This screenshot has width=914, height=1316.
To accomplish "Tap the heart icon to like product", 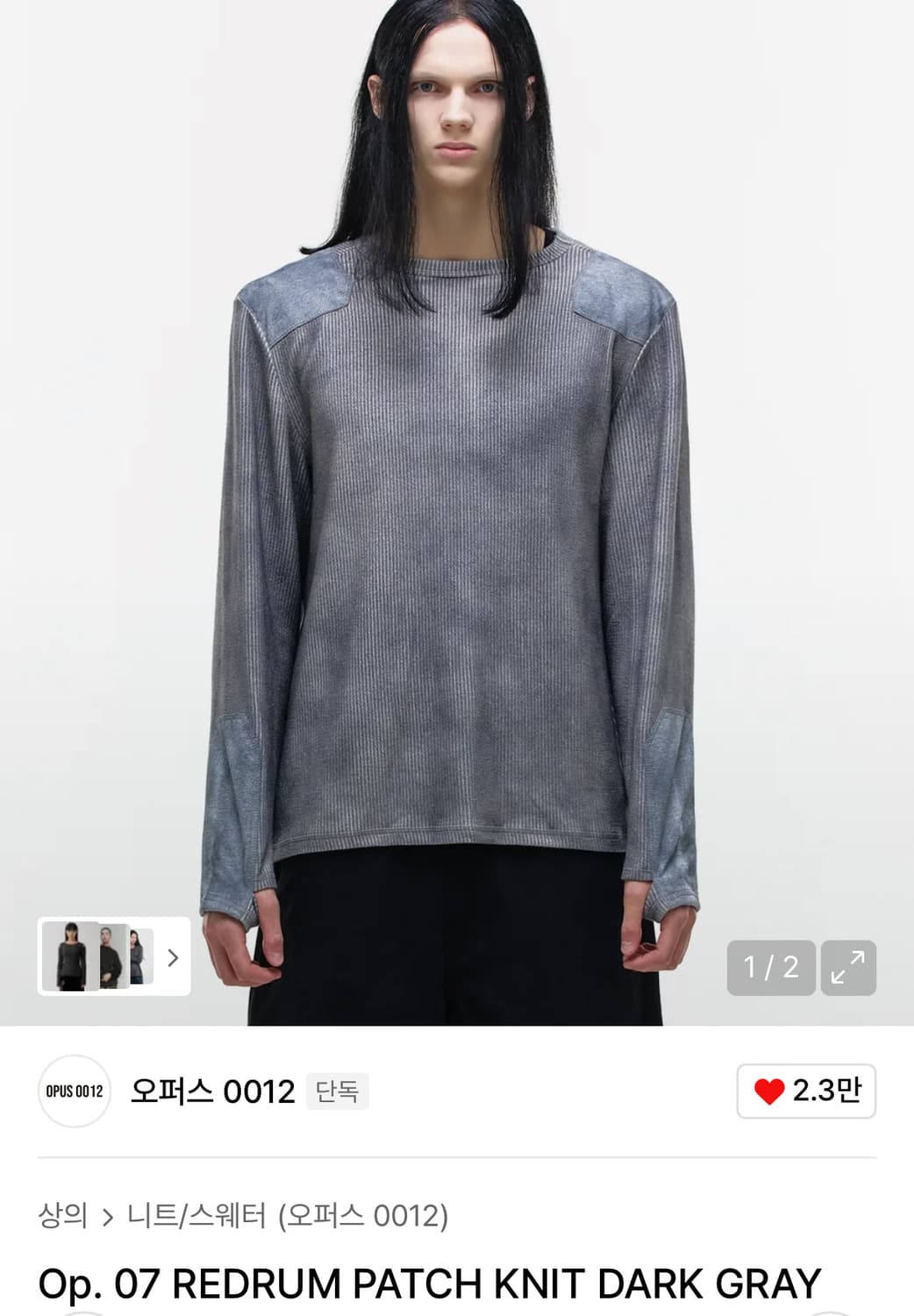I will pos(769,1090).
